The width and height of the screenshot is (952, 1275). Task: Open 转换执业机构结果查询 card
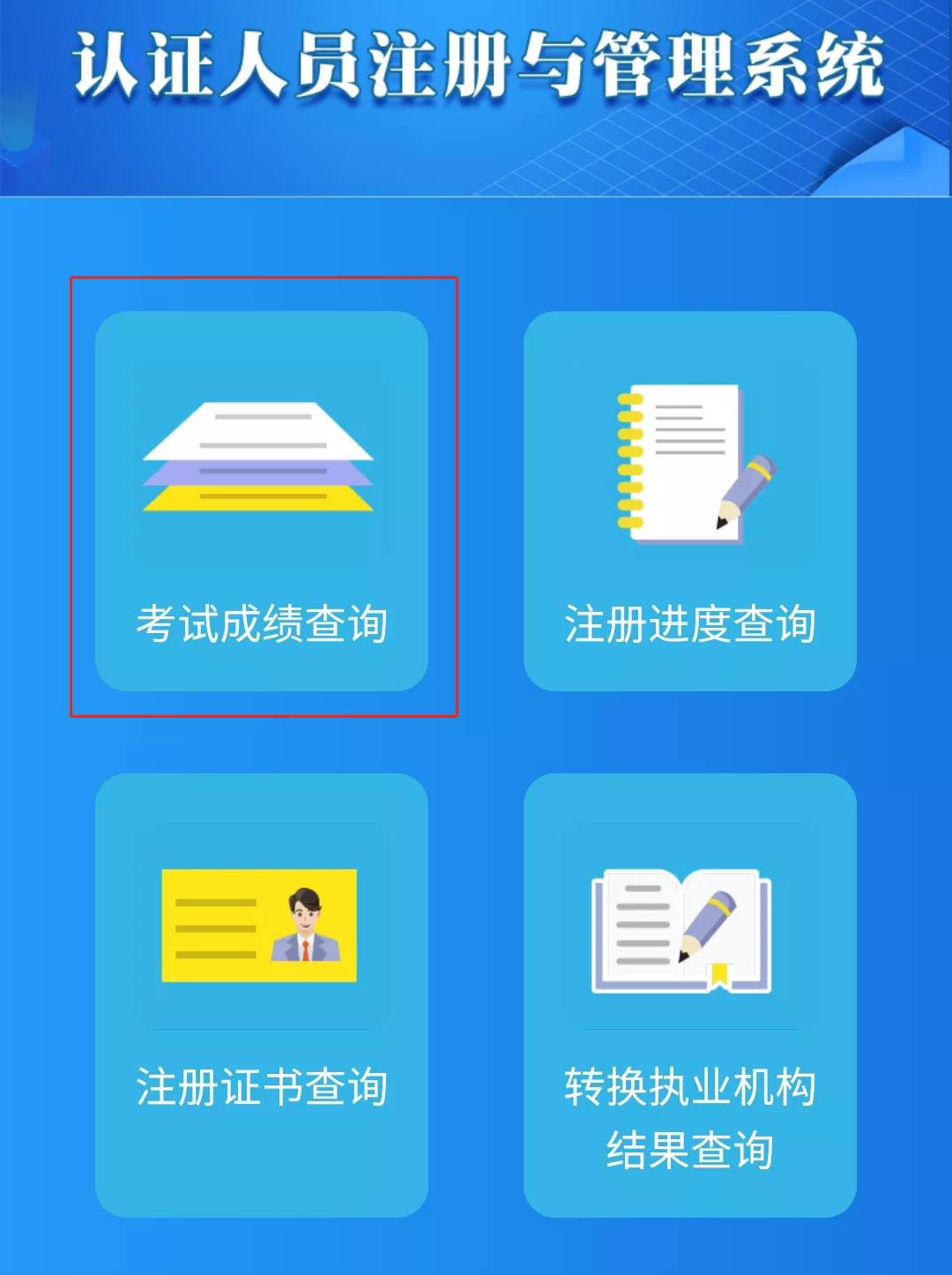pos(689,995)
